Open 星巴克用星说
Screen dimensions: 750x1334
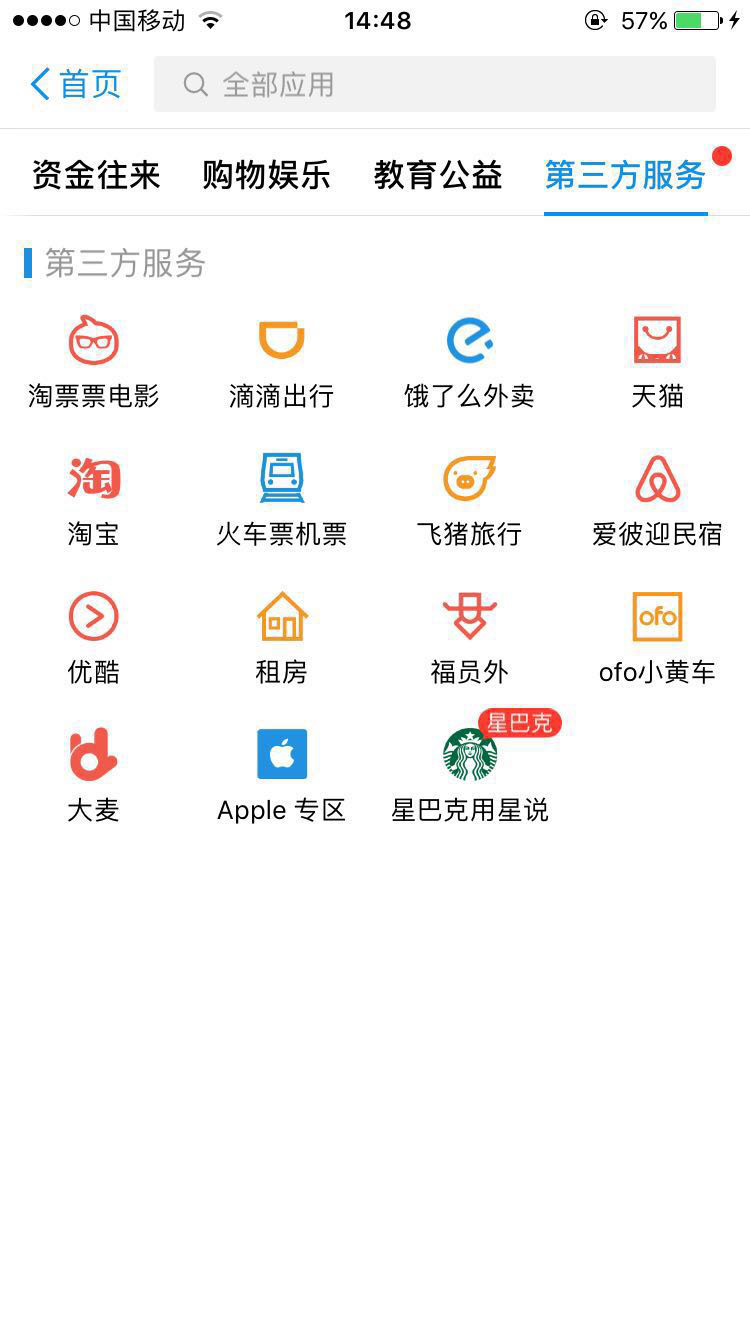coord(469,774)
